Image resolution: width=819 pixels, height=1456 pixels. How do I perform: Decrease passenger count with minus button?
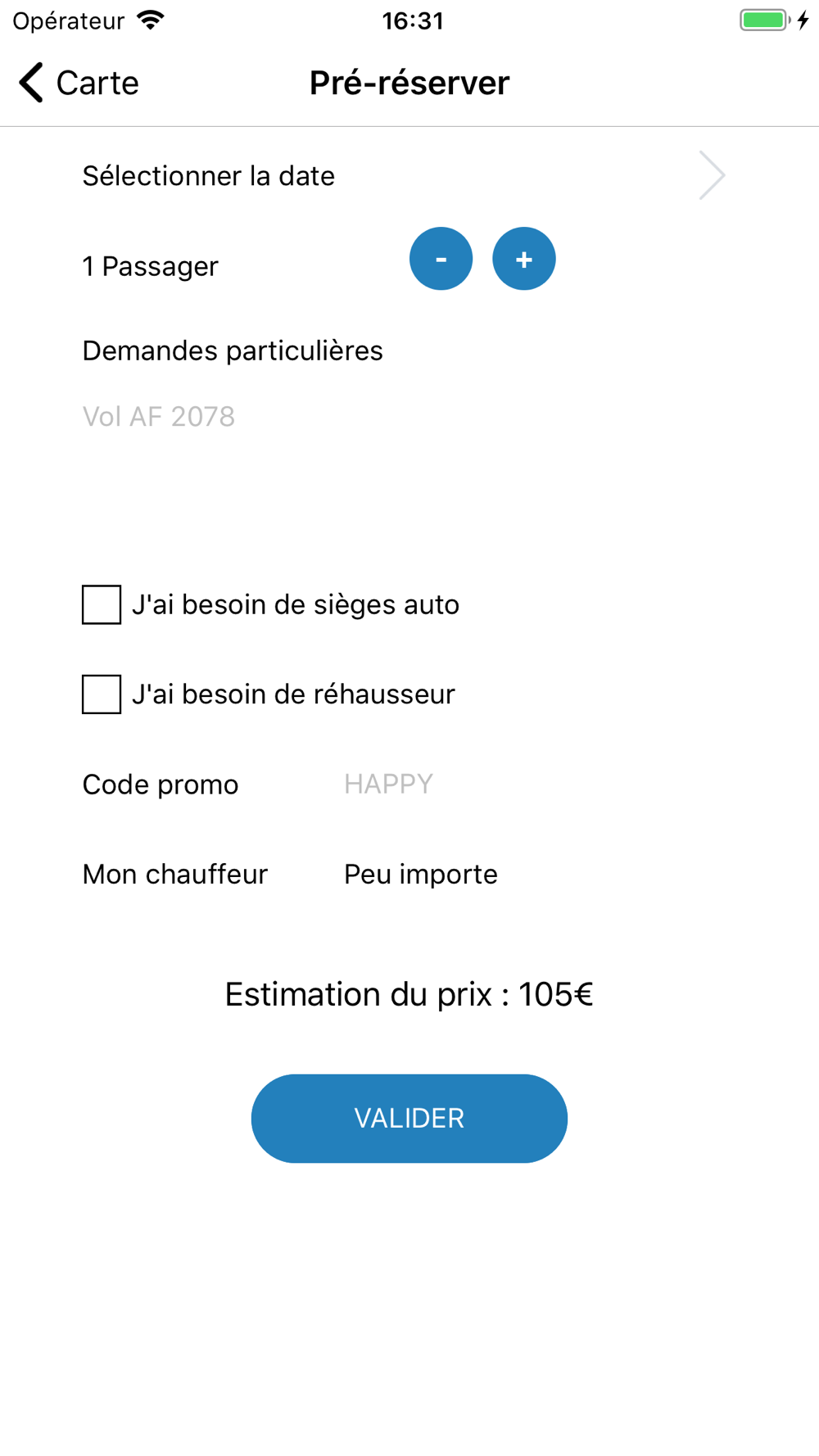[441, 259]
